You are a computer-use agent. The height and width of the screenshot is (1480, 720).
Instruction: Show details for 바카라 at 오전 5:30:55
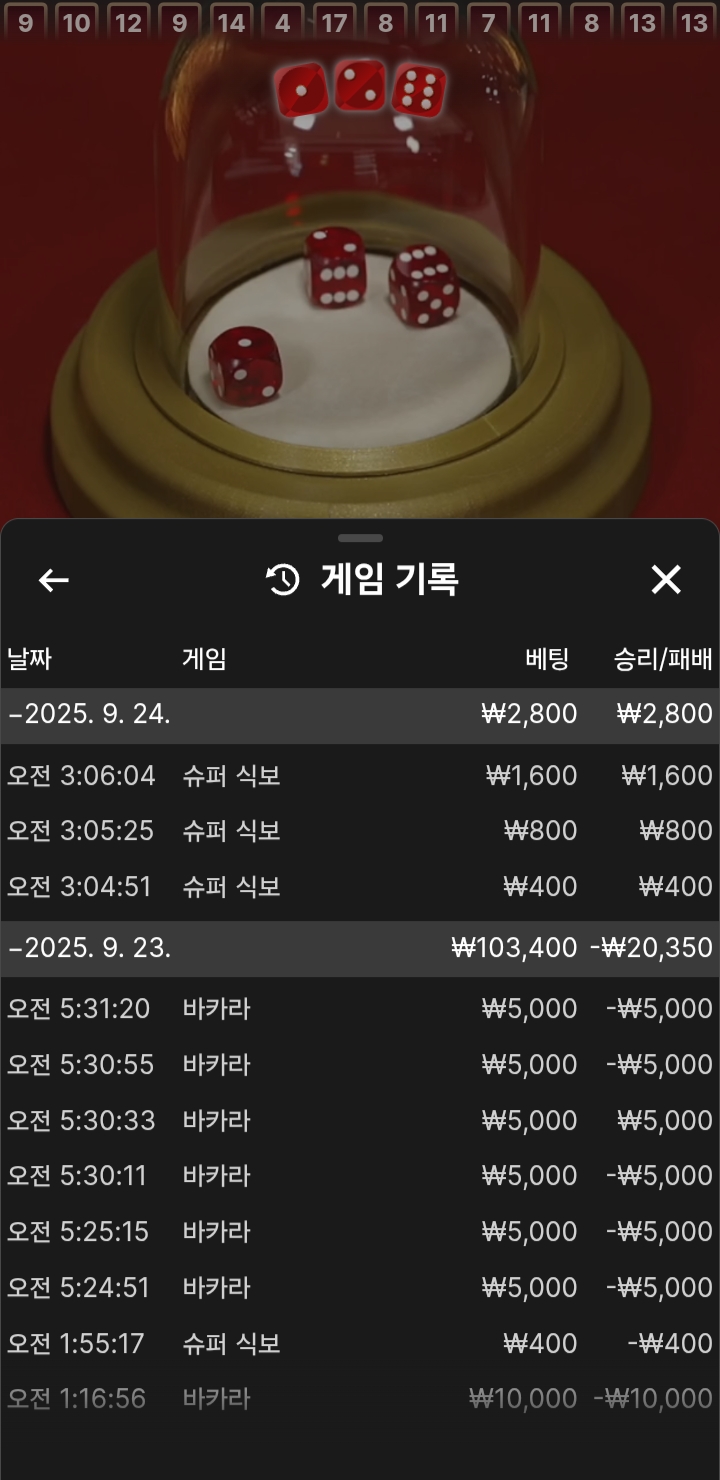click(360, 1065)
